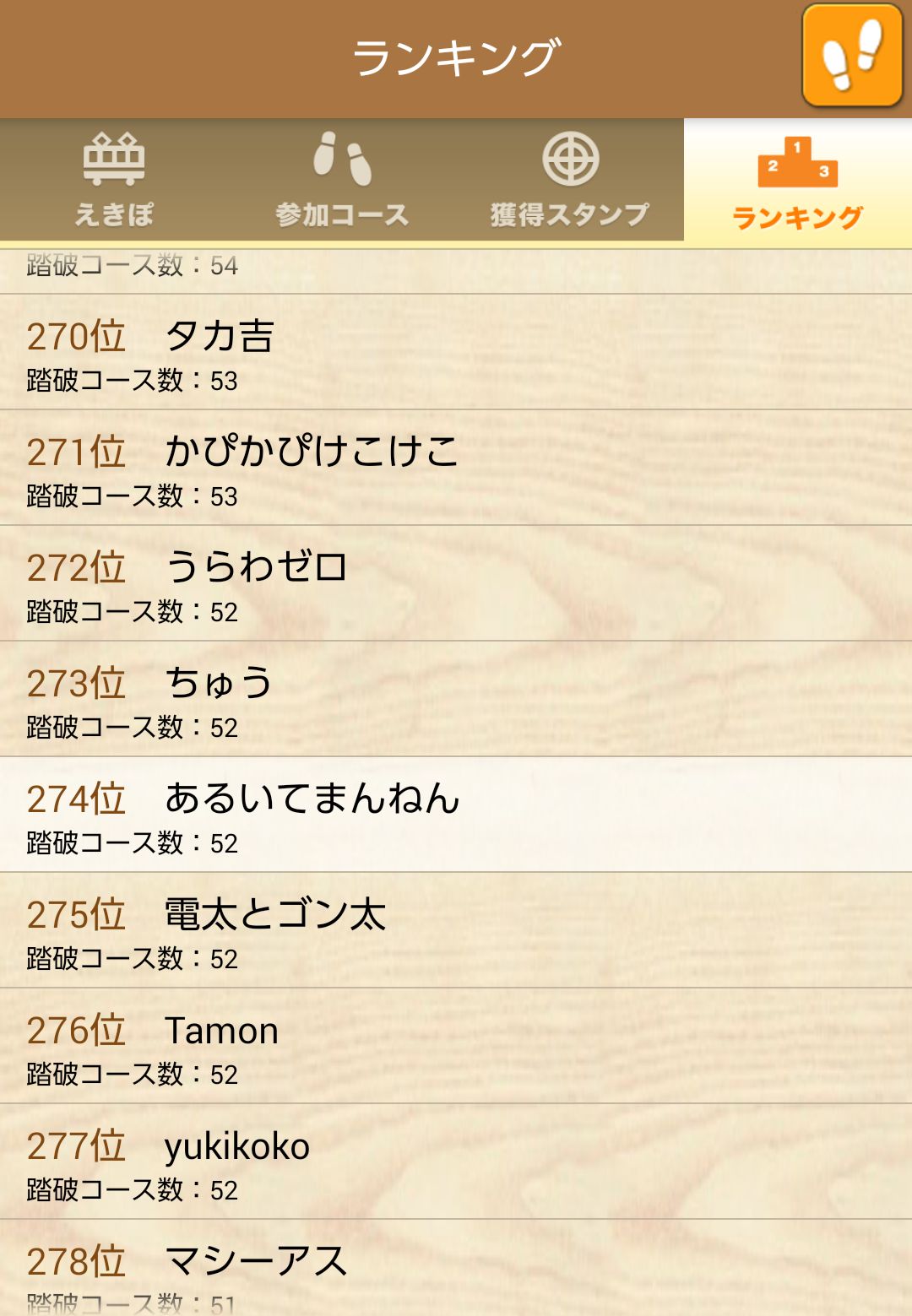Open the 参加コース tab

[342, 180]
